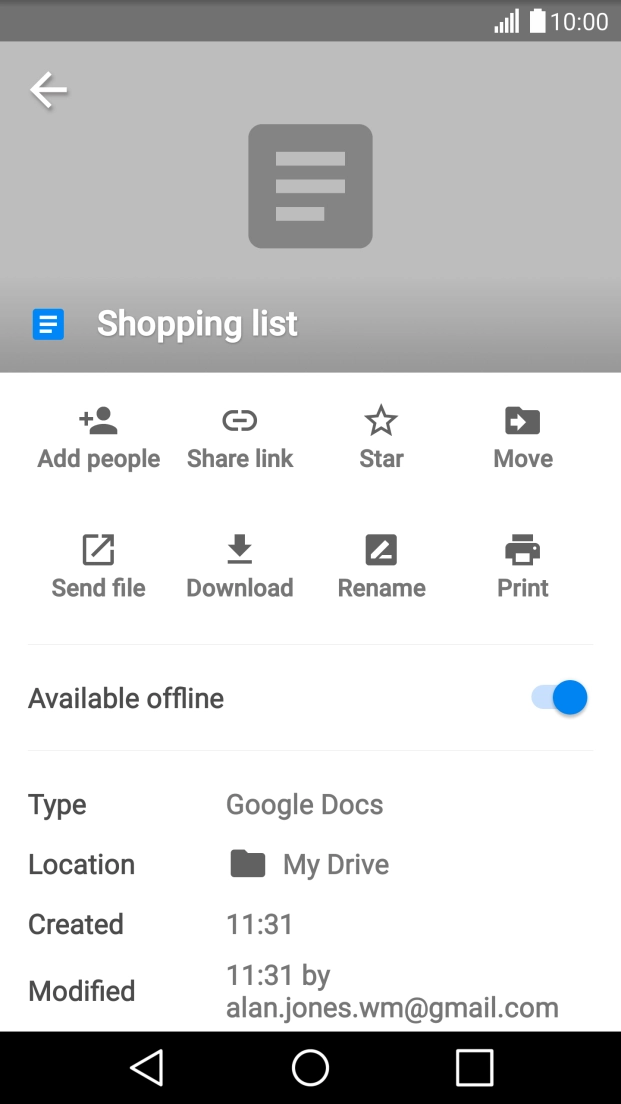Tap Share link option
The width and height of the screenshot is (621, 1104).
[x=240, y=438]
